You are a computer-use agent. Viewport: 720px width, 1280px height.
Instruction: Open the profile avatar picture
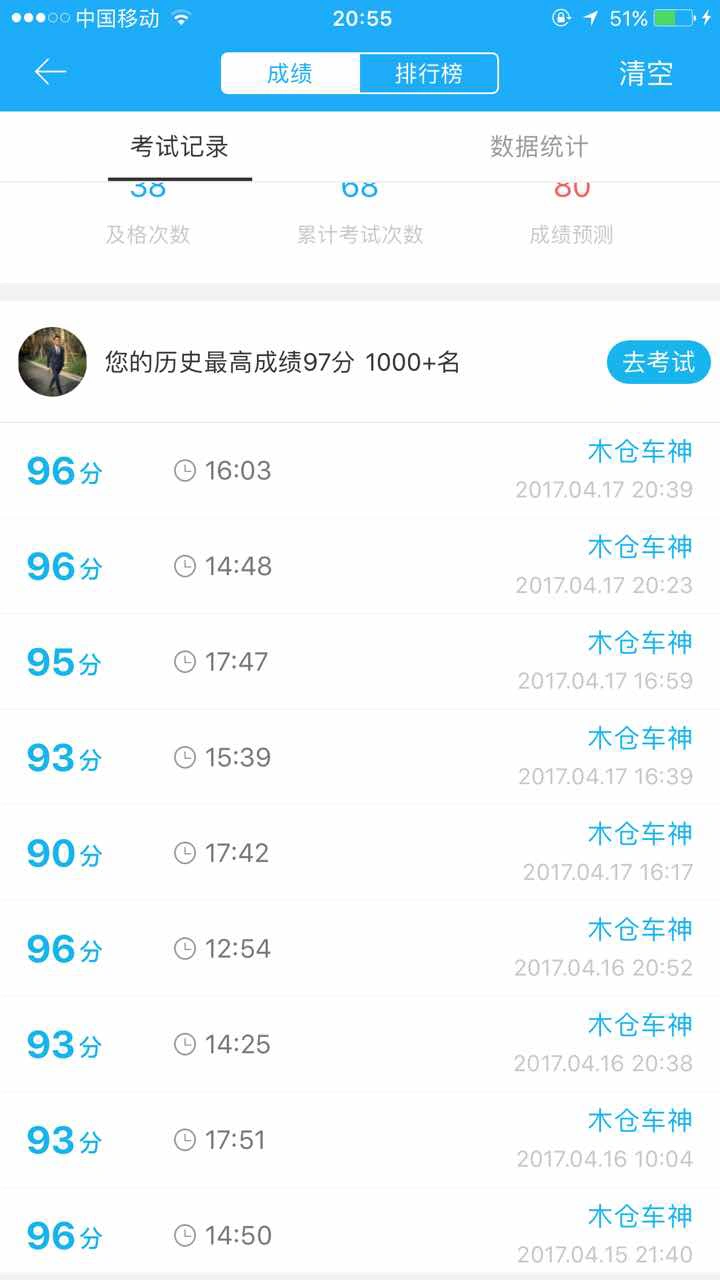coord(52,362)
